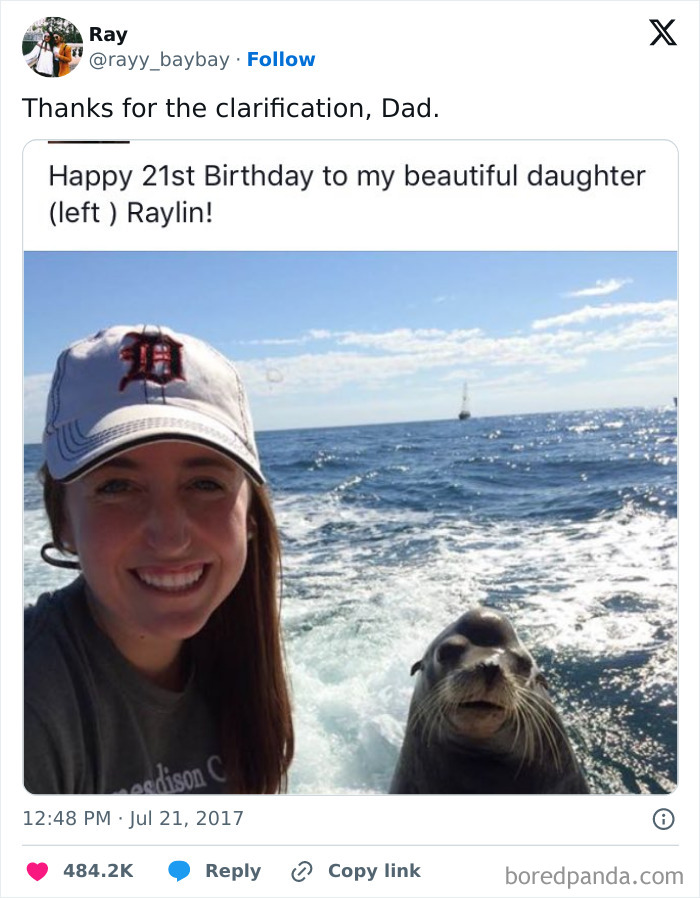Open Ray's profile picture
The width and height of the screenshot is (700, 898).
52,47
